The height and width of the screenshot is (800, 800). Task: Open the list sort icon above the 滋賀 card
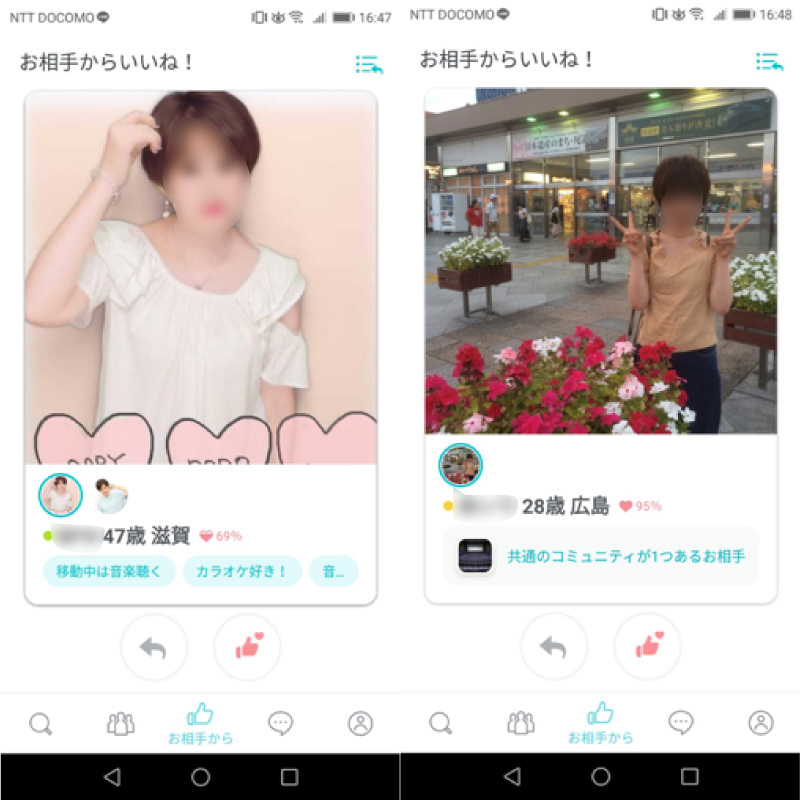point(369,64)
